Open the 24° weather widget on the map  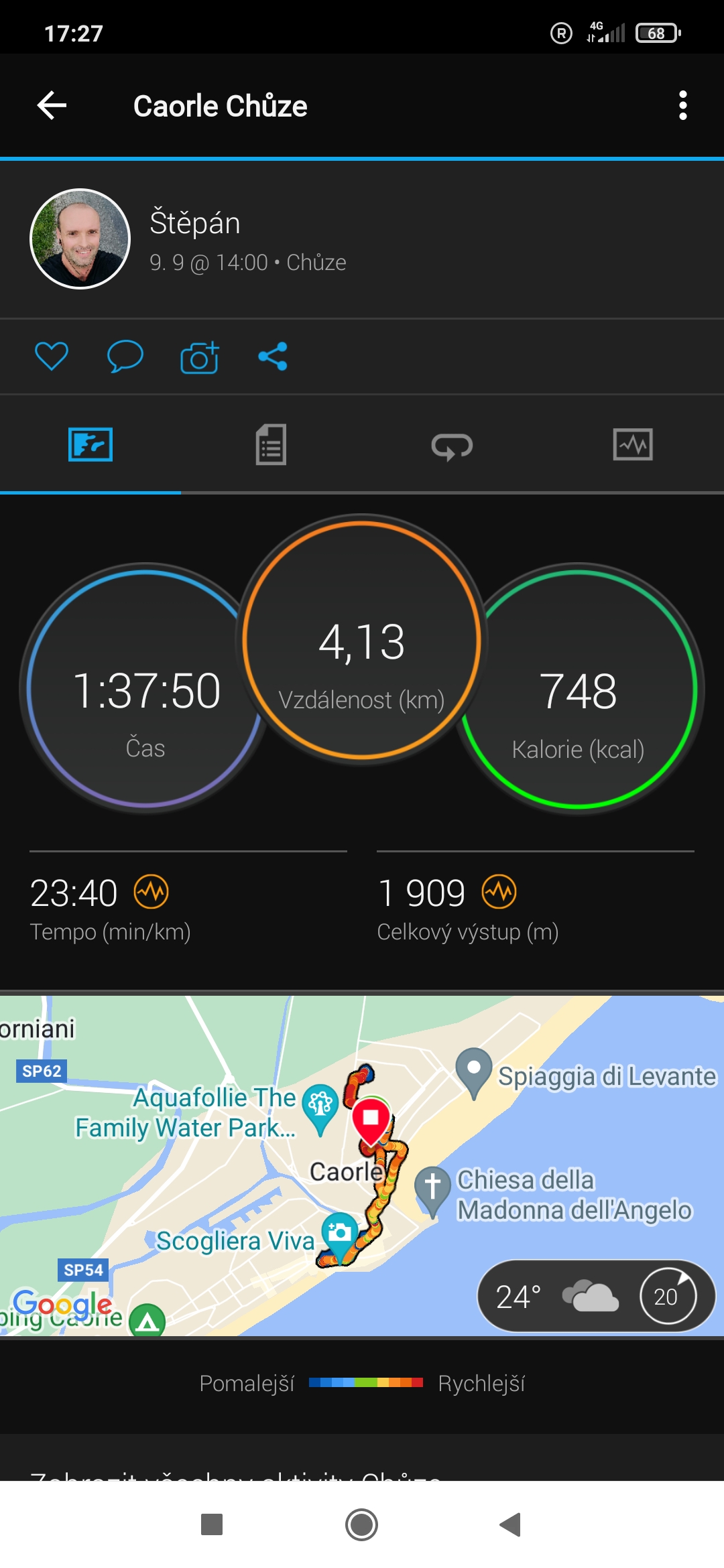597,1297
